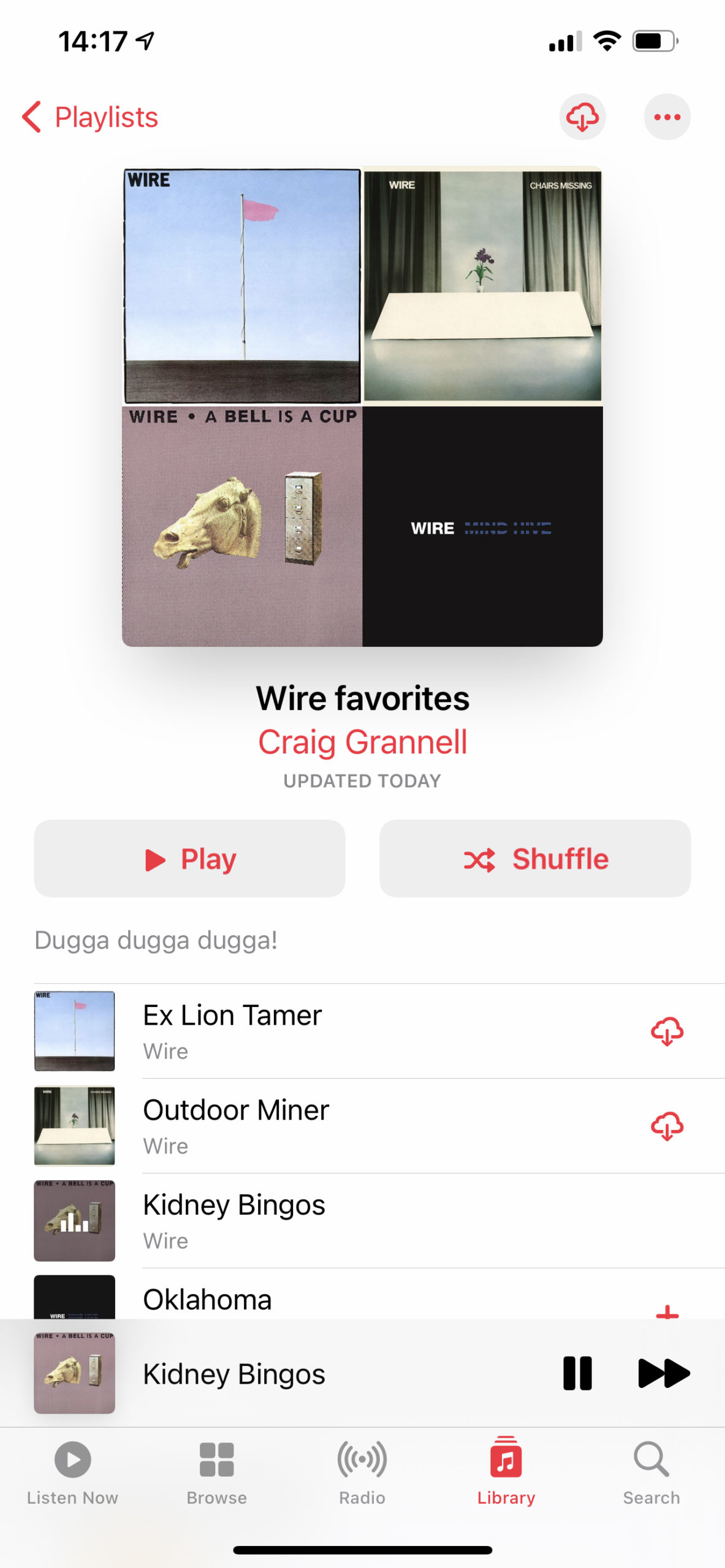Switch to the Listen Now tab
725x1568 pixels.
pyautogui.click(x=72, y=1471)
